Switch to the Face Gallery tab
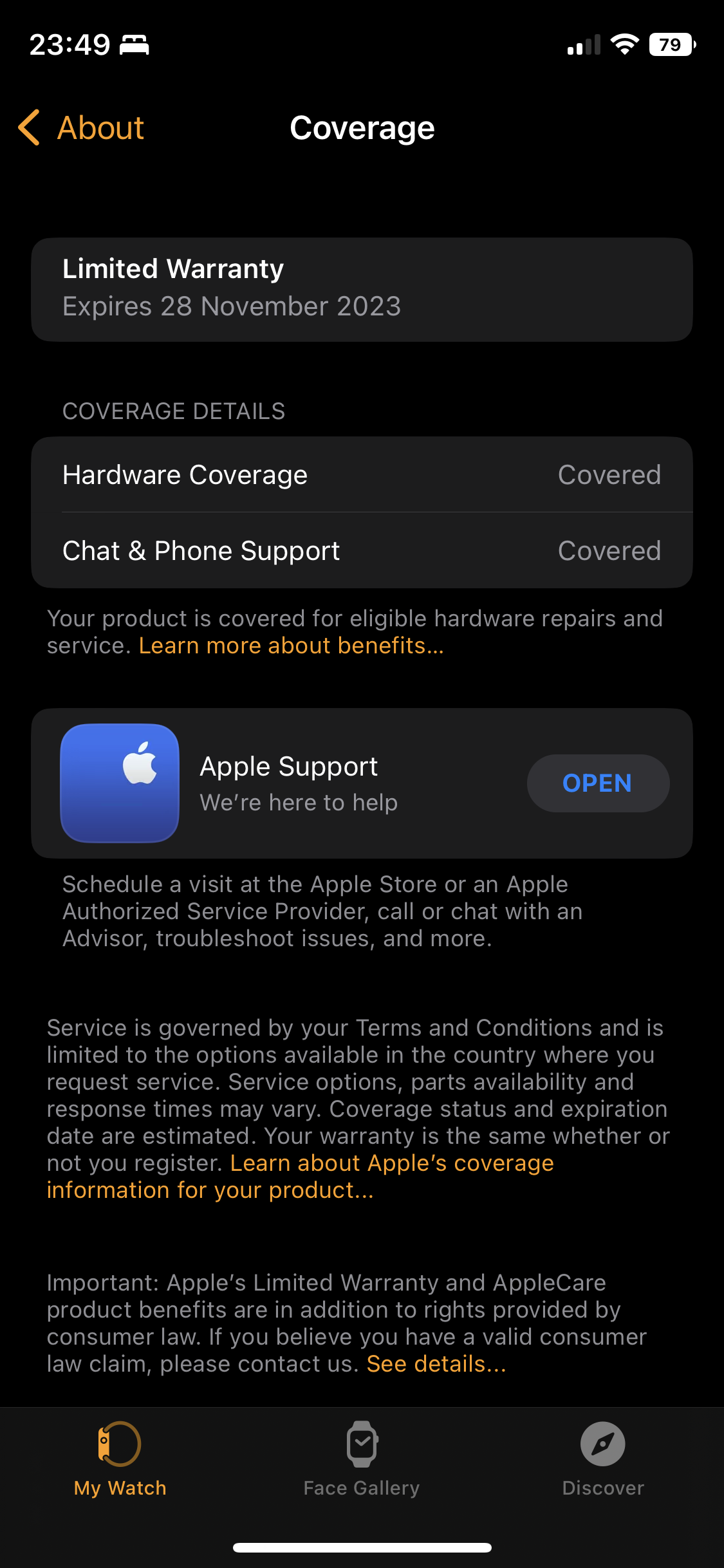Viewport: 724px width, 1568px height. coord(362,1459)
